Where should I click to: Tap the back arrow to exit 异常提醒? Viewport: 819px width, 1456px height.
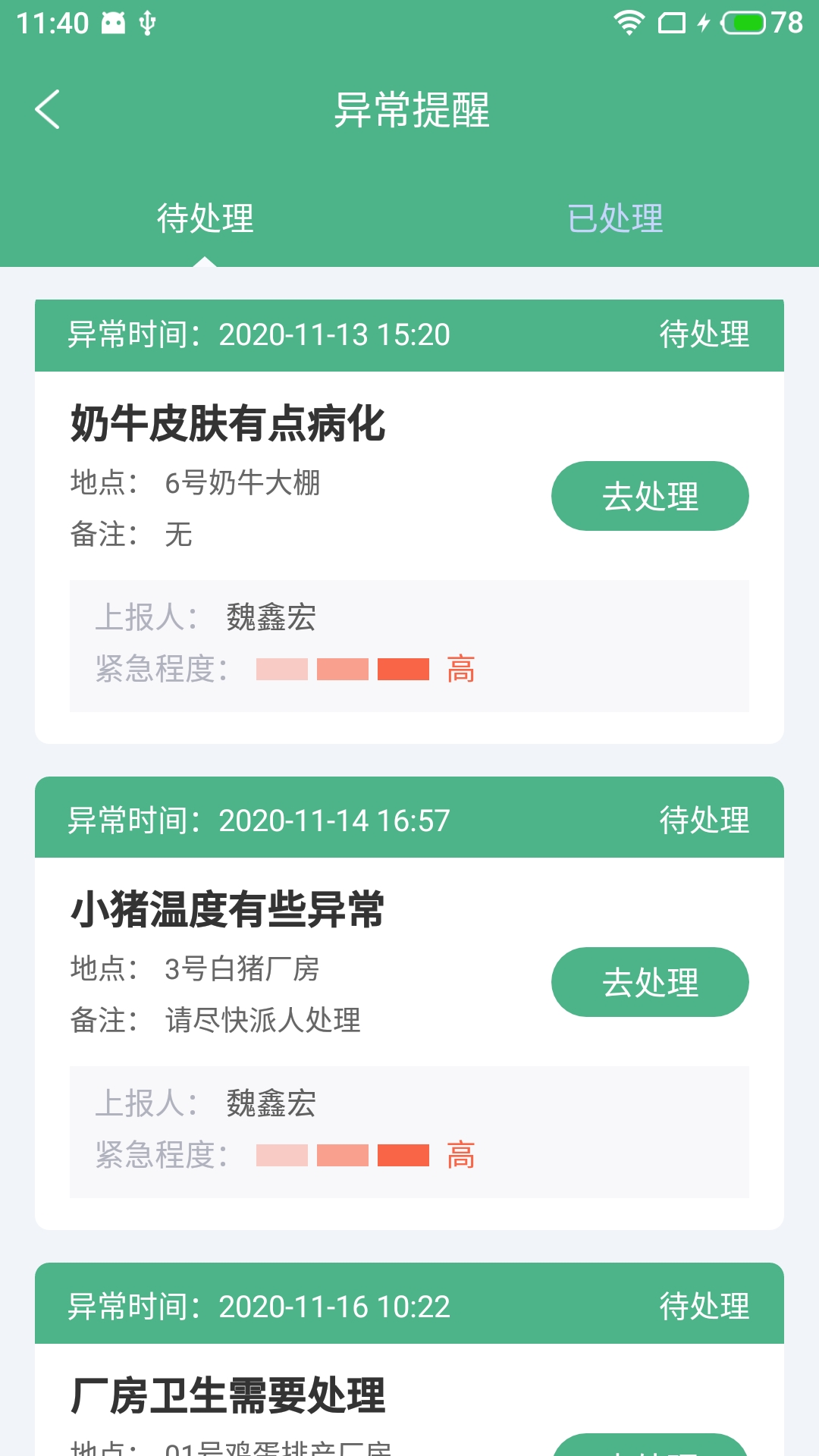pyautogui.click(x=47, y=109)
